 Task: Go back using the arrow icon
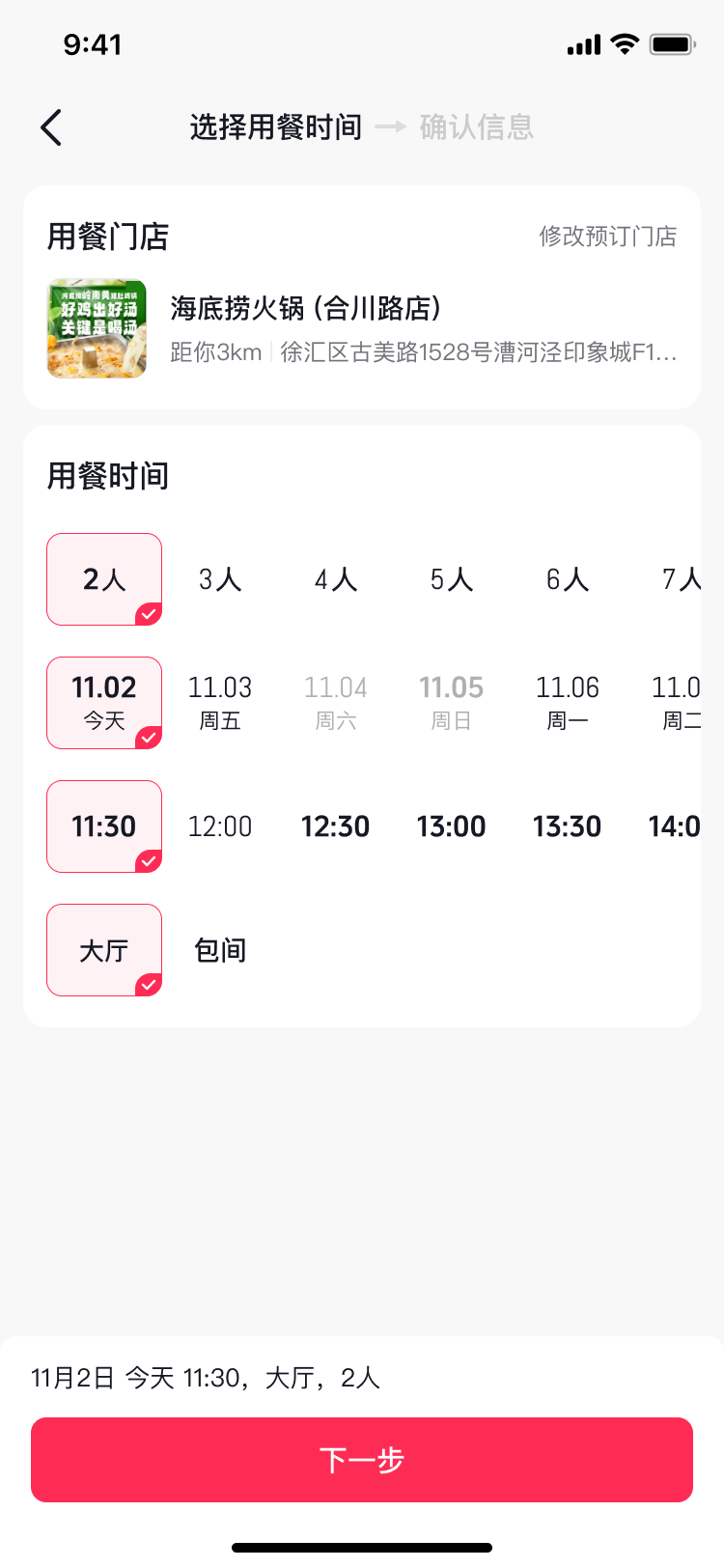[x=52, y=127]
